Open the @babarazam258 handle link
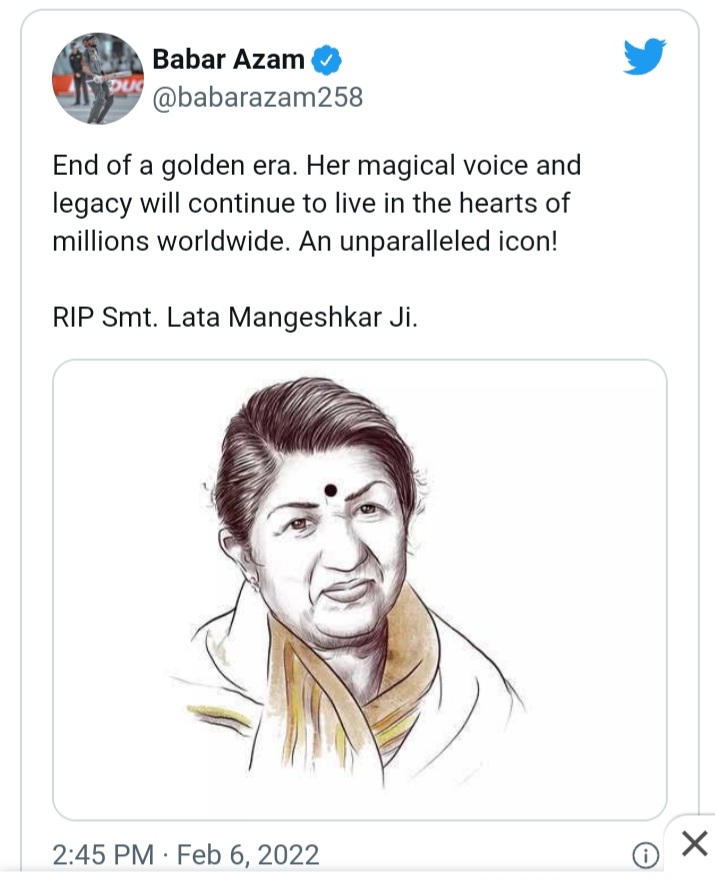 [x=257, y=97]
